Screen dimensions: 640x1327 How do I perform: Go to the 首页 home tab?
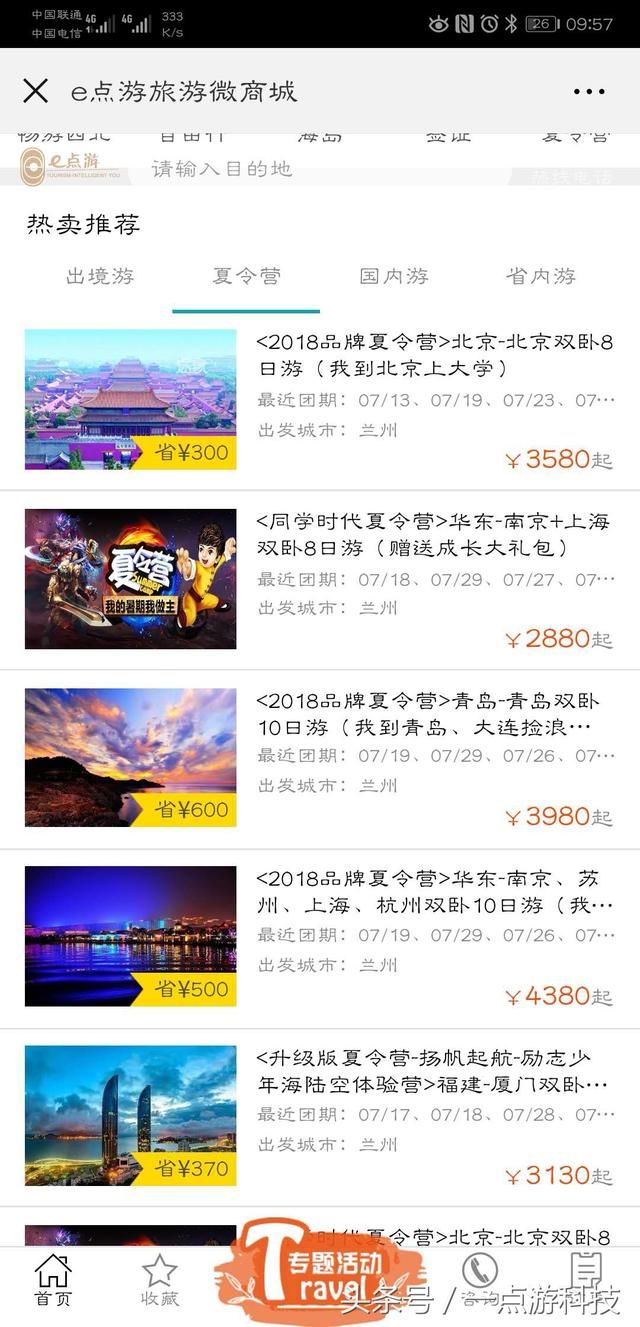point(53,1280)
